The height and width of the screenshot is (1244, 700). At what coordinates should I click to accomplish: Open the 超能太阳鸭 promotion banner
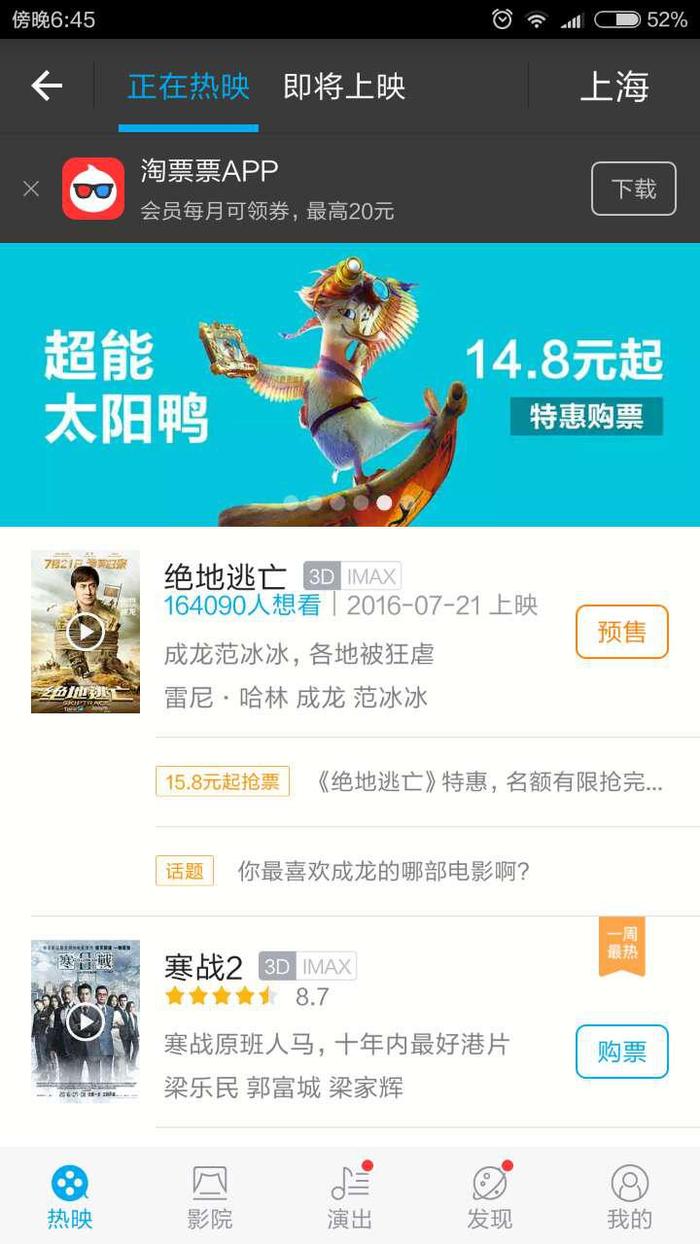pyautogui.click(x=350, y=385)
